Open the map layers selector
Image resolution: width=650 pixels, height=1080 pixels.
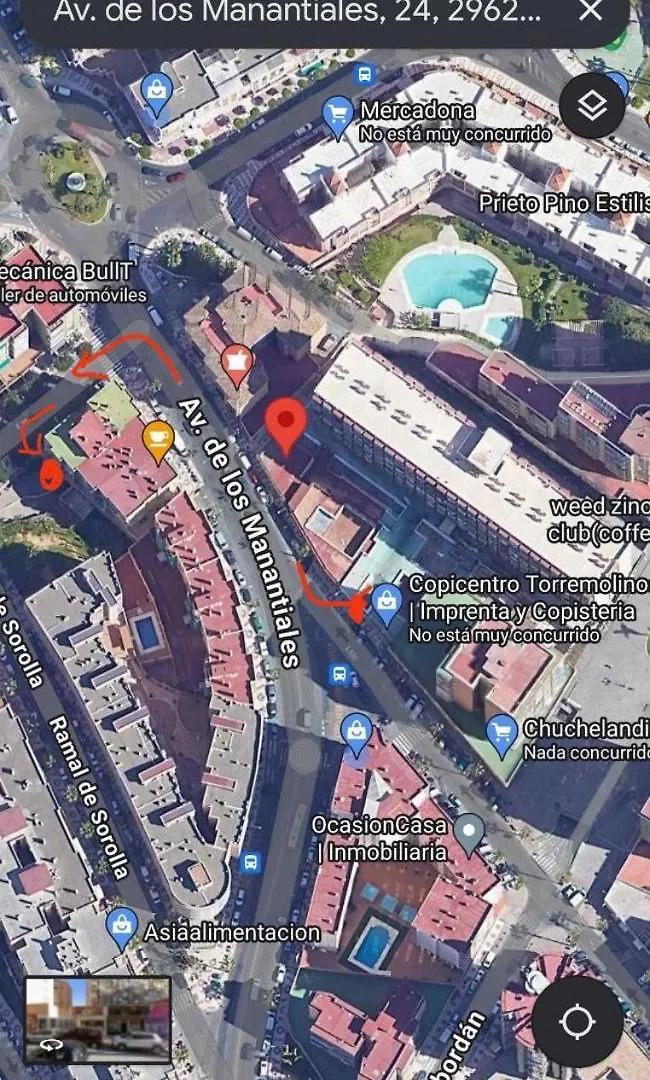pyautogui.click(x=592, y=106)
